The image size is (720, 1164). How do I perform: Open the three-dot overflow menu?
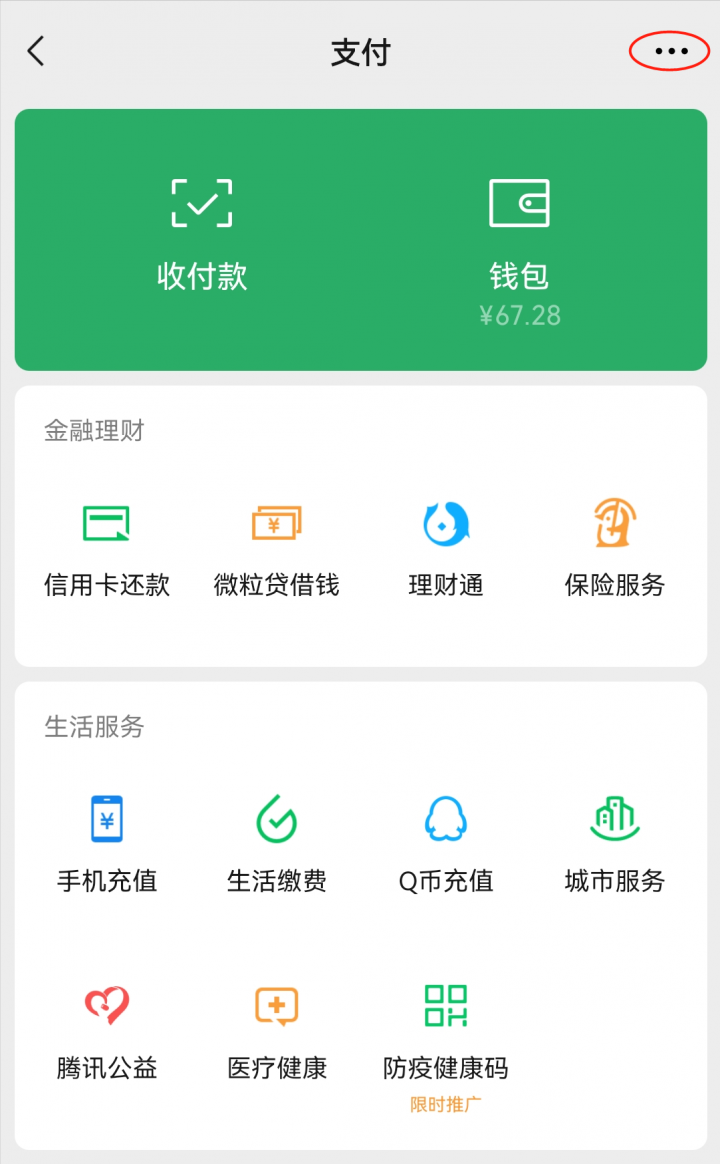pyautogui.click(x=670, y=51)
